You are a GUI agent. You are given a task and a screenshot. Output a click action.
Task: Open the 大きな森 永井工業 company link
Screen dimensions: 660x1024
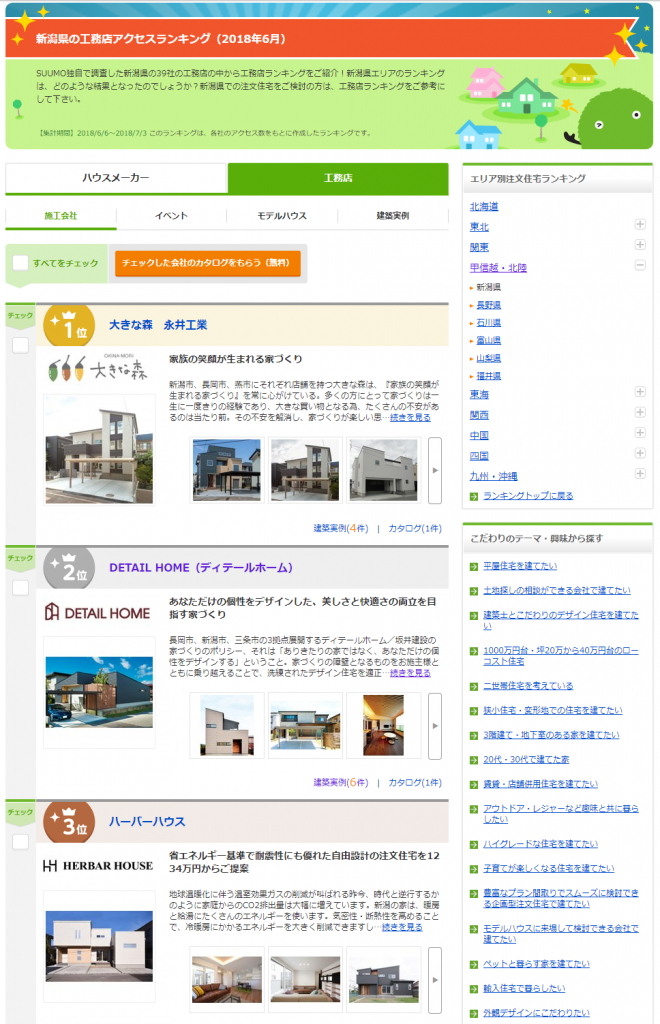158,325
